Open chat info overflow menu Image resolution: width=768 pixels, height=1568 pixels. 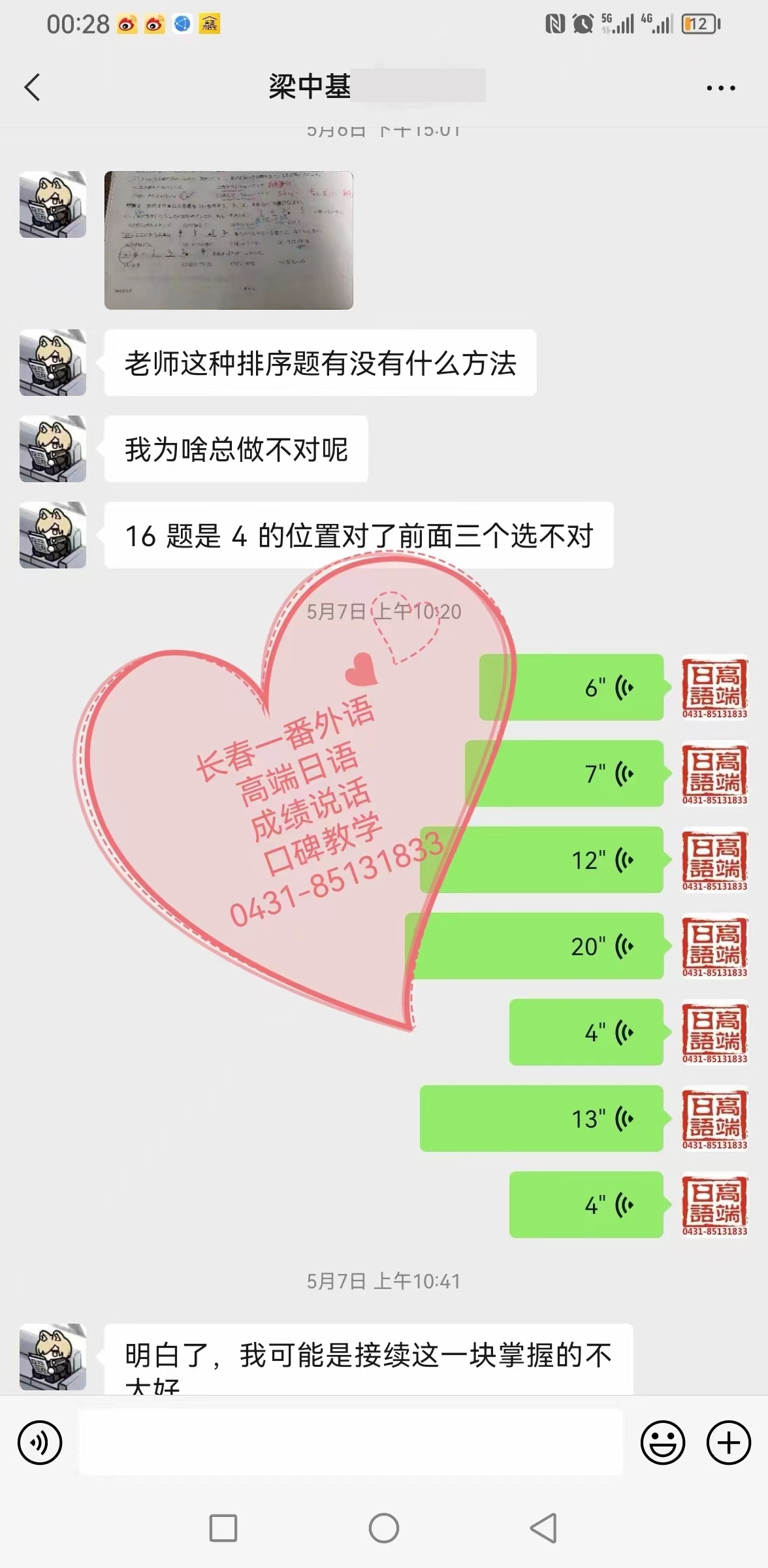coord(720,88)
